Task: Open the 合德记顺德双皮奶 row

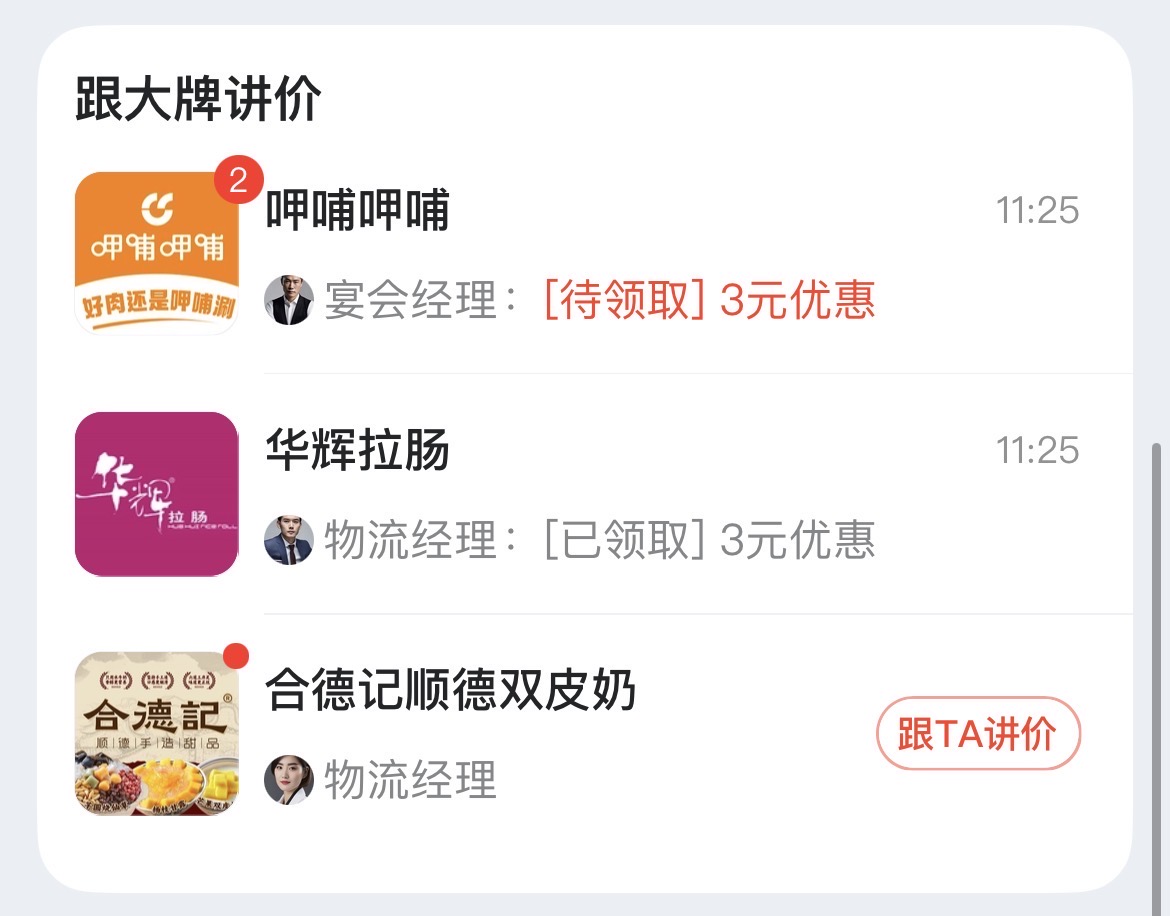Action: point(584,734)
